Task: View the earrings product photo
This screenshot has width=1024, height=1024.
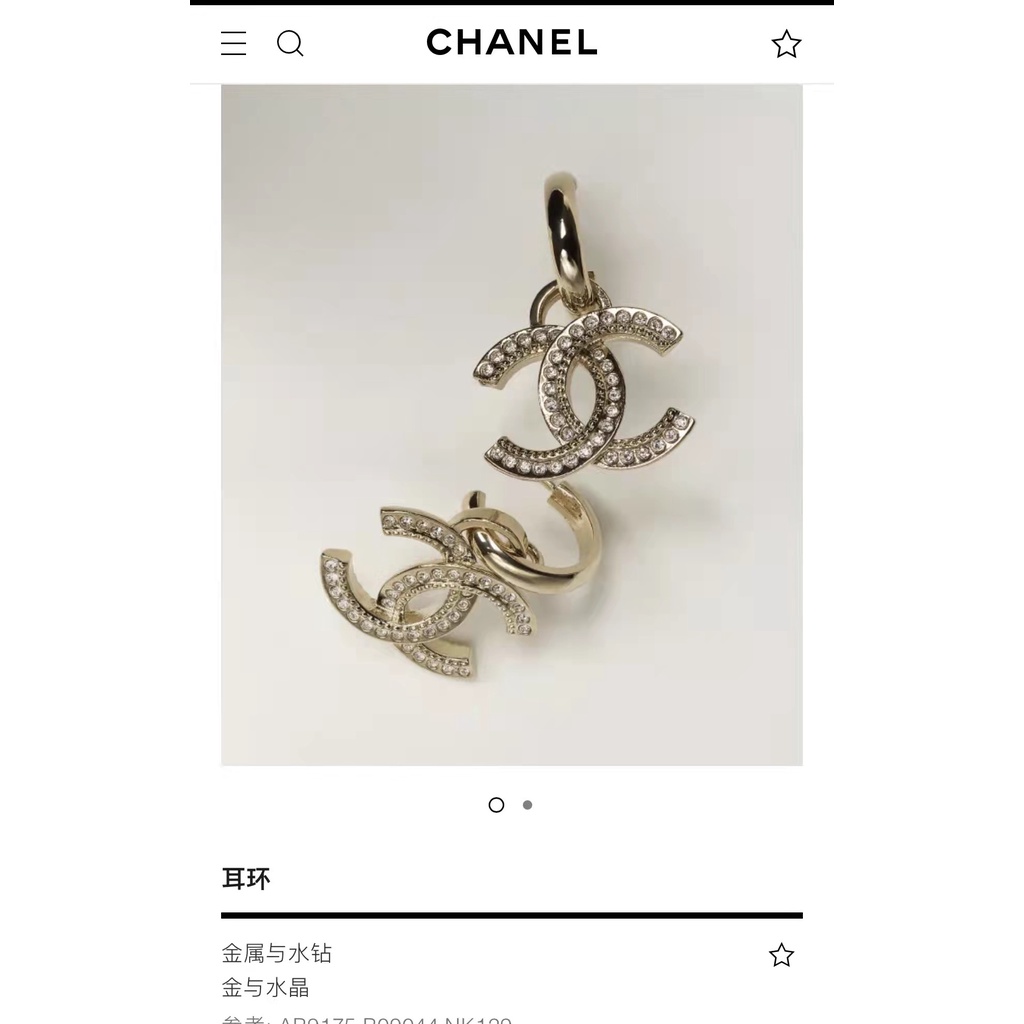Action: (511, 425)
